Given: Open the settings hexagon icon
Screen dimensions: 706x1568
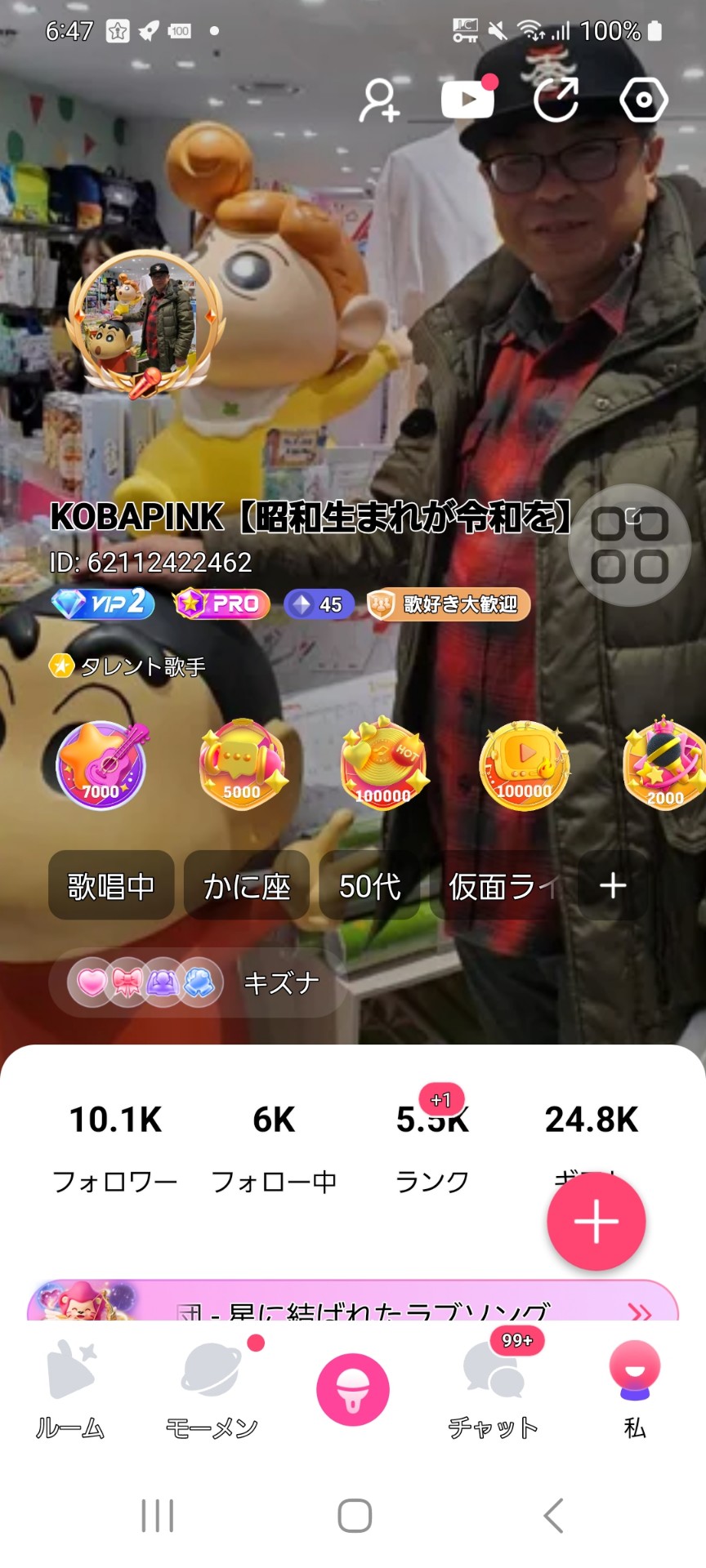Looking at the screenshot, I should click(644, 100).
